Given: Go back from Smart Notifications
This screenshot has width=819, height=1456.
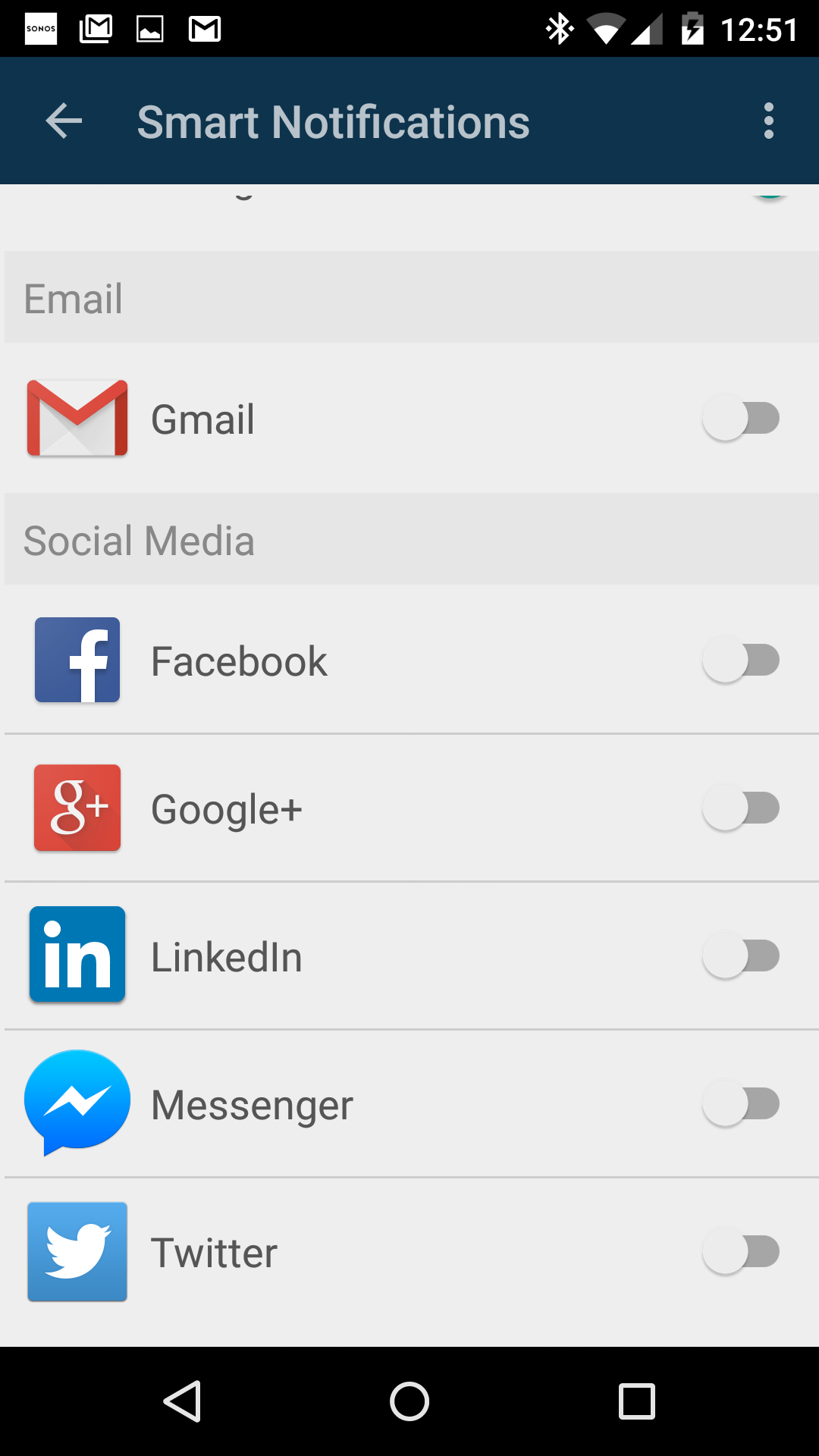Looking at the screenshot, I should tap(64, 121).
